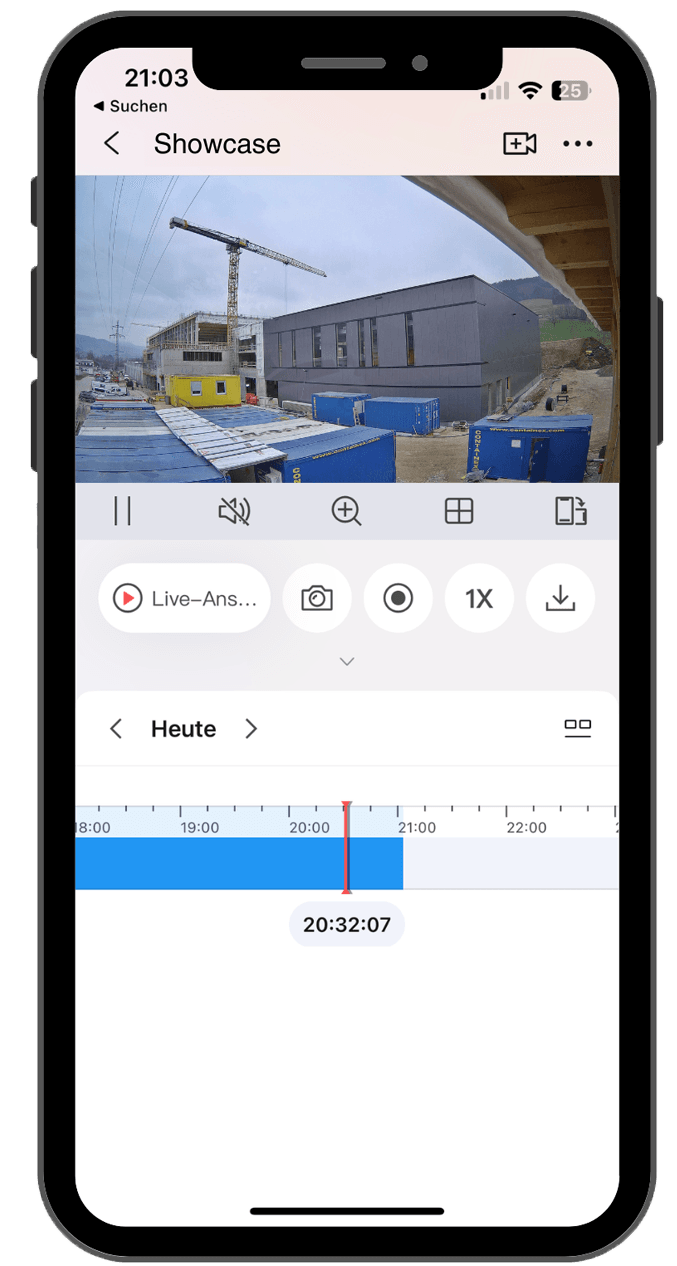Viewport: 677px width, 1266px height.
Task: Go back from the Showcase screen
Action: [x=112, y=144]
